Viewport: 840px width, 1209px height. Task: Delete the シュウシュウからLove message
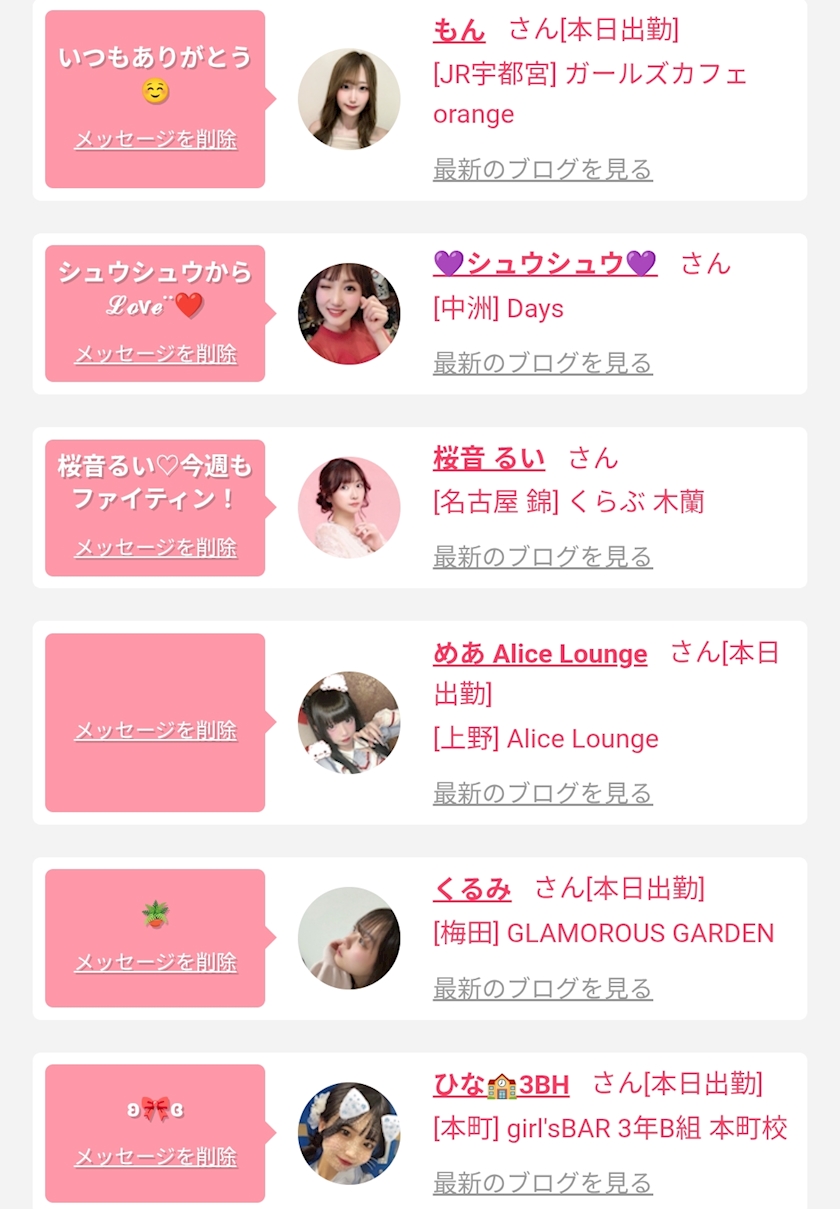point(156,354)
